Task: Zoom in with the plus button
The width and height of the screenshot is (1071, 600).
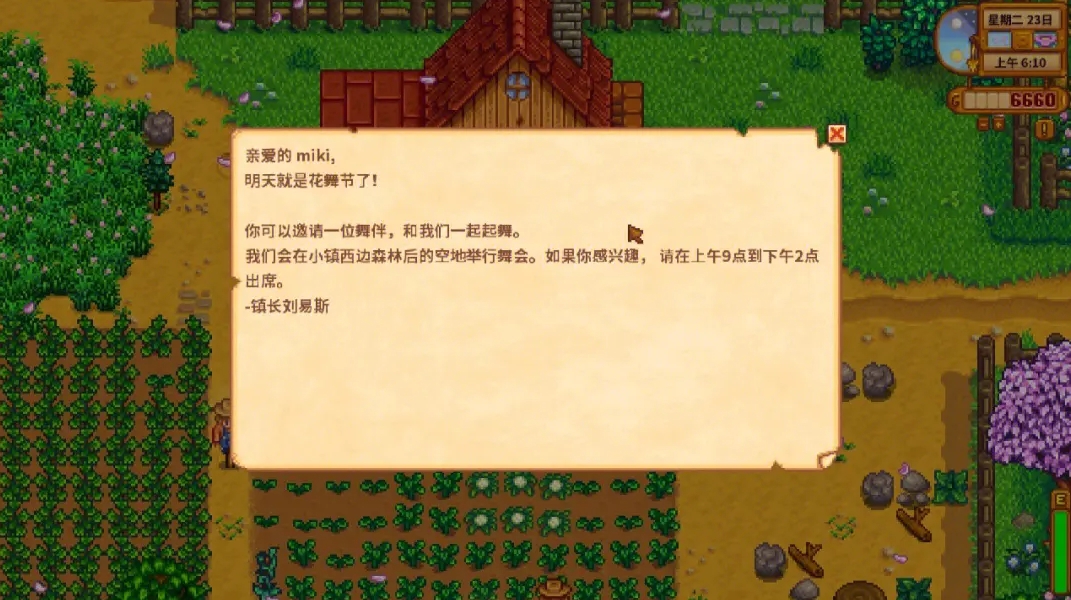Action: pos(999,124)
